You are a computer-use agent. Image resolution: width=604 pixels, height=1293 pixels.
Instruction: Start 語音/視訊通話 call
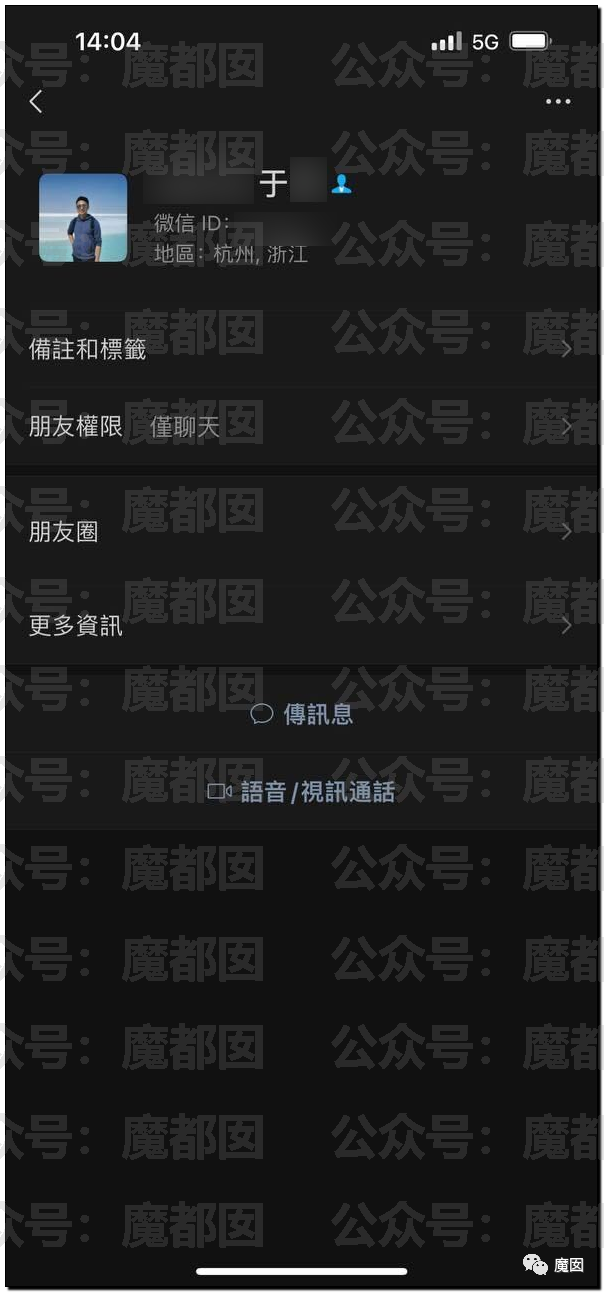tap(302, 792)
